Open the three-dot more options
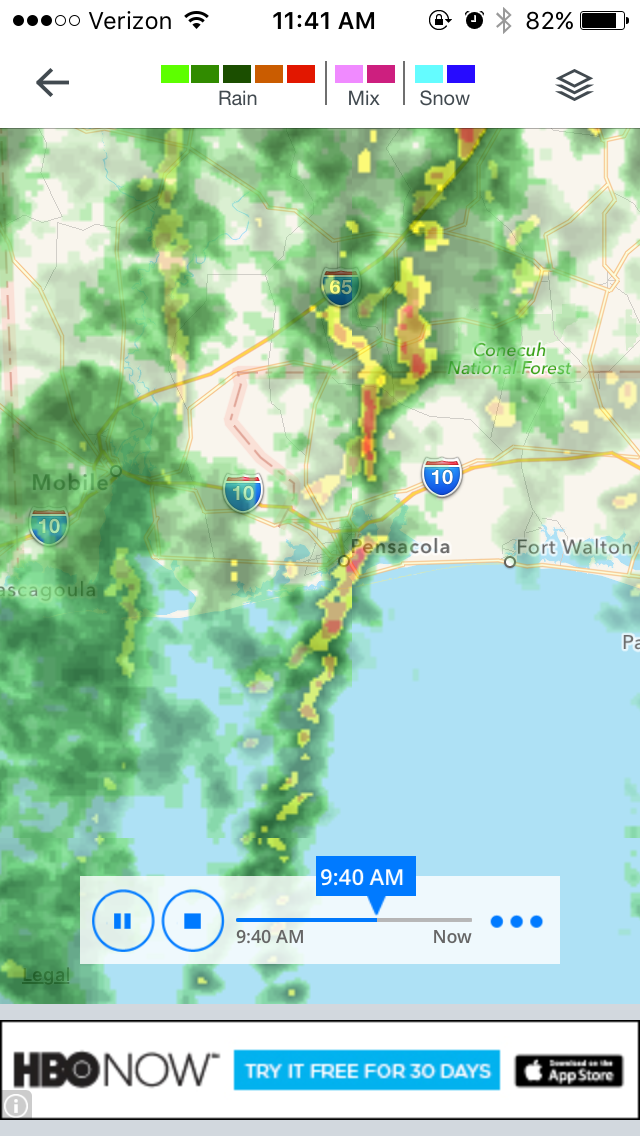Screen dimensions: 640x1136 pyautogui.click(x=516, y=921)
